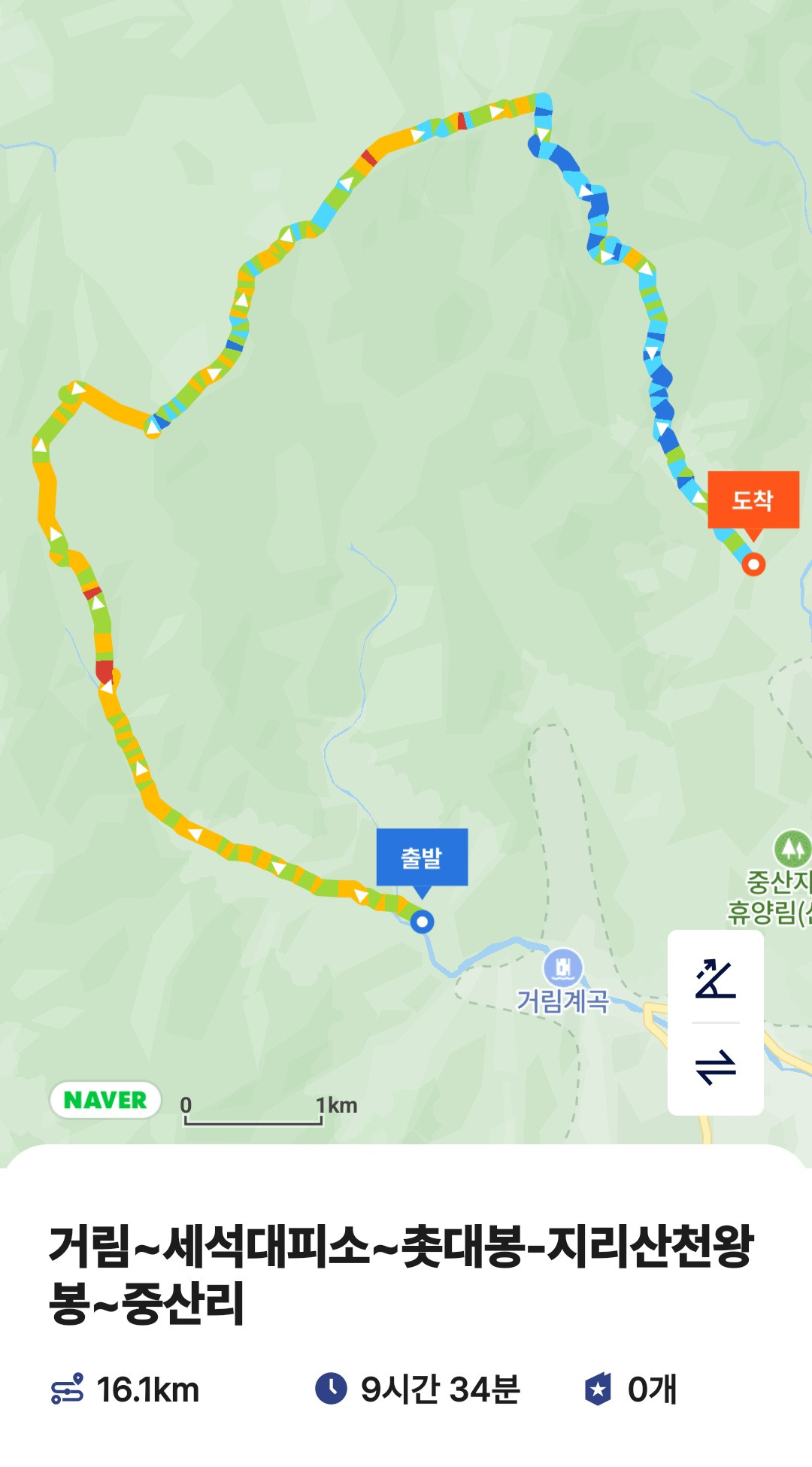The image size is (812, 1467).
Task: Tap the 출발 start marker on map
Action: 422,858
